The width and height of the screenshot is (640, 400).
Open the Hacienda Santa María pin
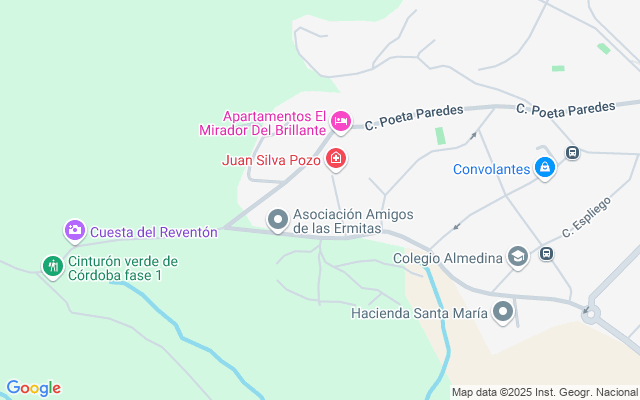[x=503, y=314]
